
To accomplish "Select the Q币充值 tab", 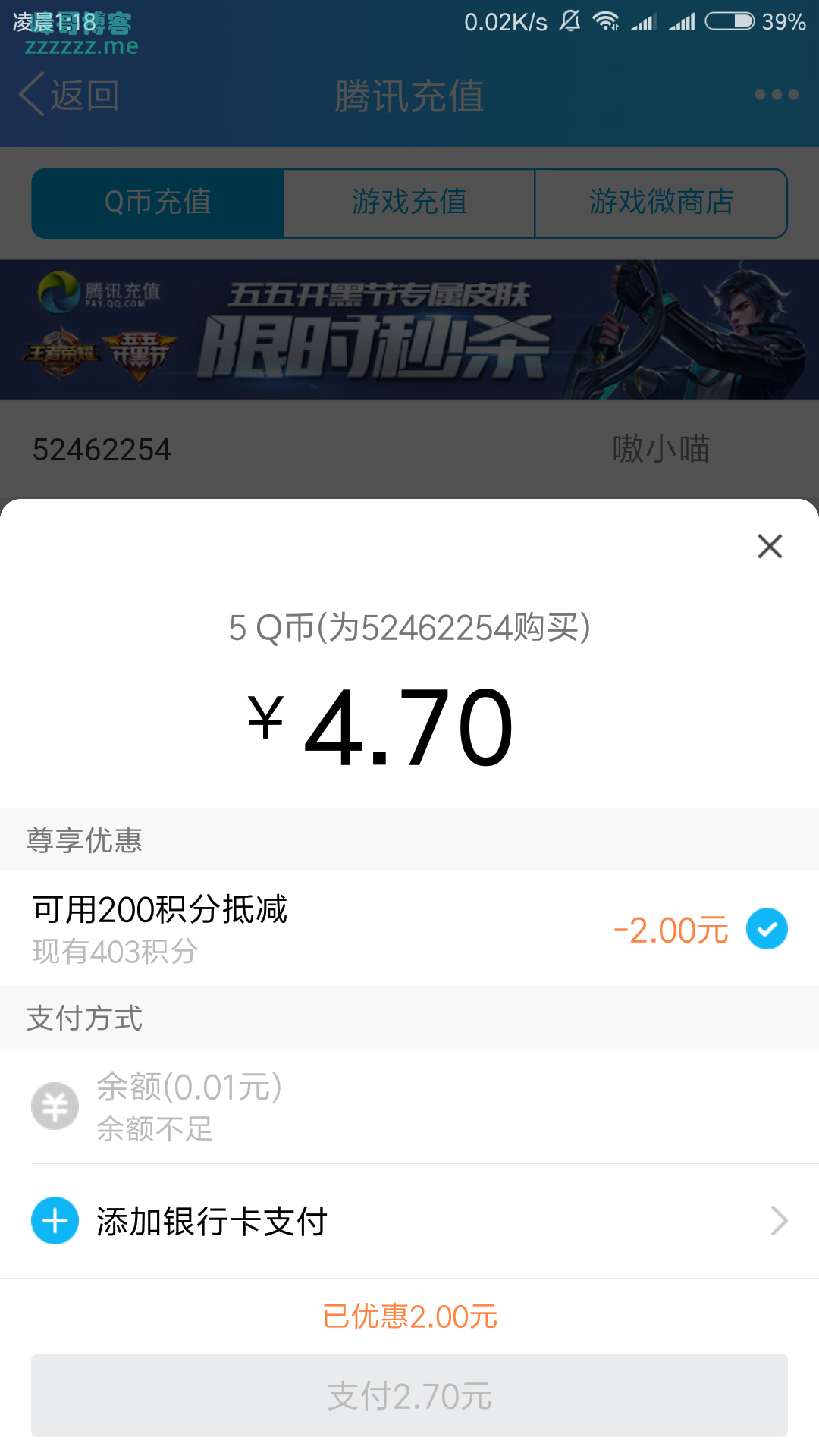I will point(158,202).
